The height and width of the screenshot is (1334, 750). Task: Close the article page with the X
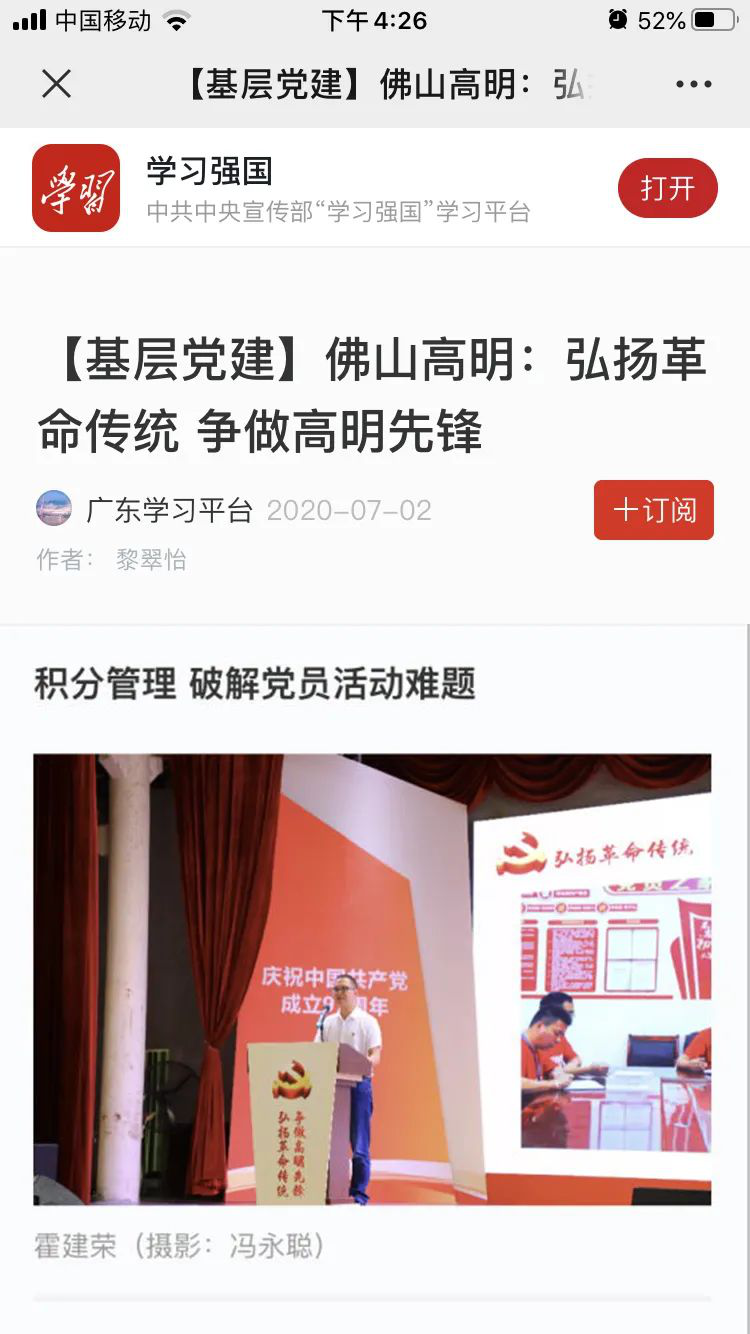(x=57, y=84)
